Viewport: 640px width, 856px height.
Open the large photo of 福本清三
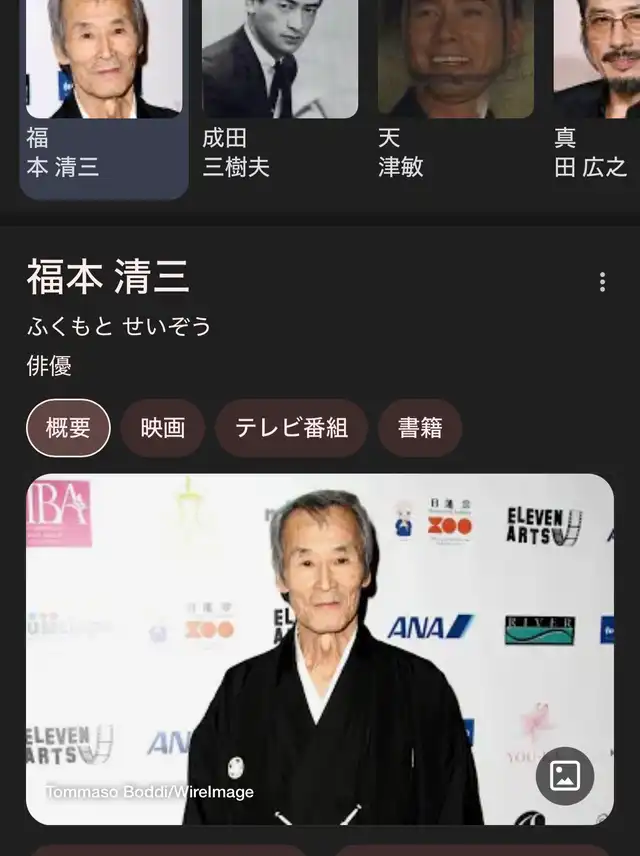click(320, 649)
